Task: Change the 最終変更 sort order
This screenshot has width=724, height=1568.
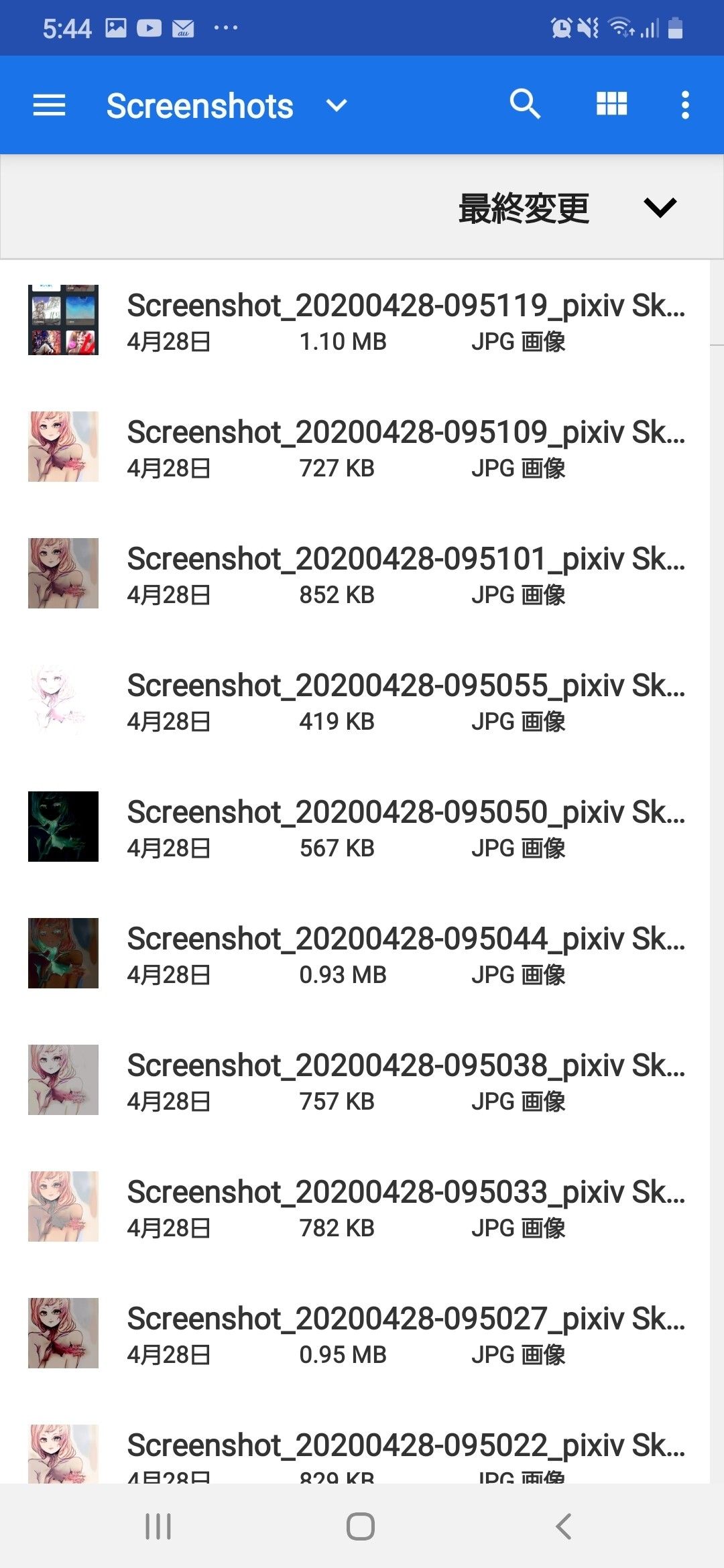Action: (566, 208)
